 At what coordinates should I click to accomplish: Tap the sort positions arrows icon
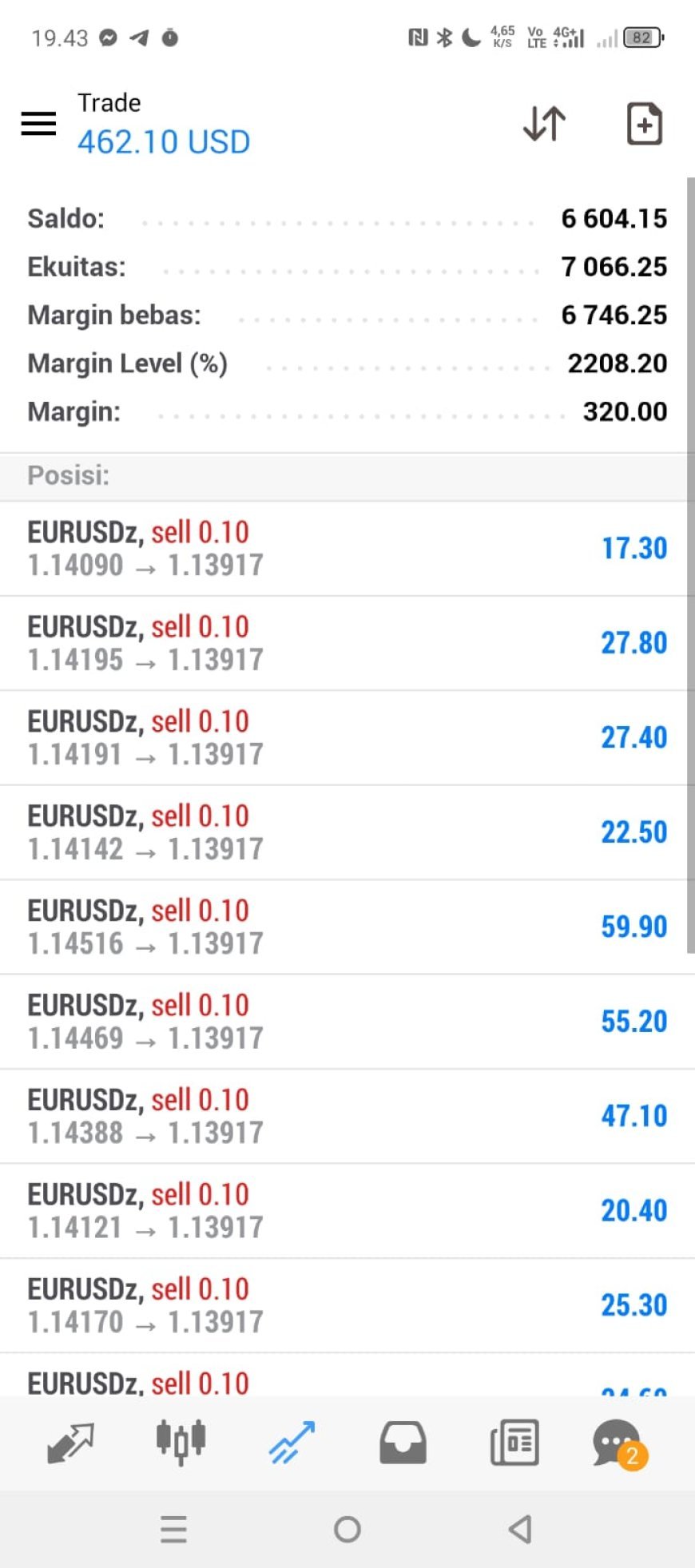[x=544, y=124]
